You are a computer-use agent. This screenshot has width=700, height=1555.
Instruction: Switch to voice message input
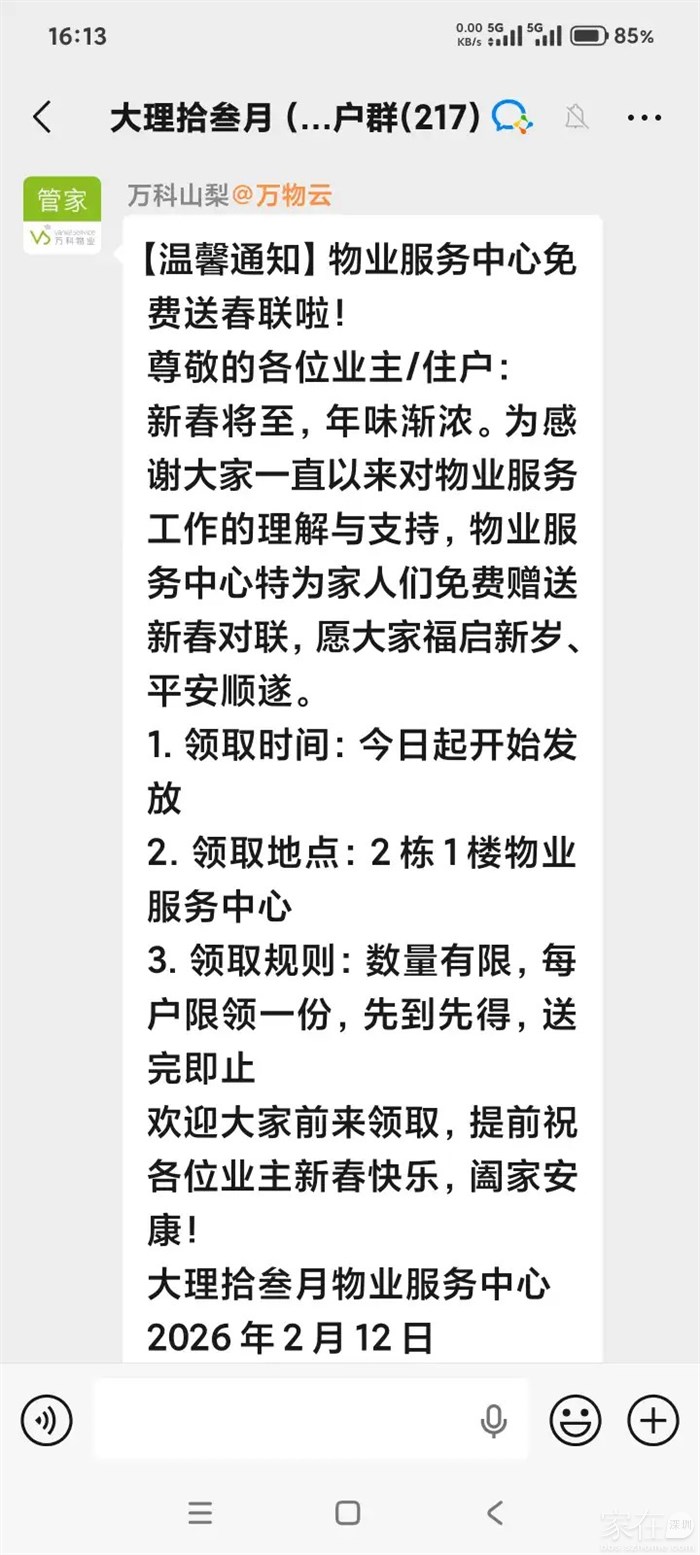pos(46,1419)
